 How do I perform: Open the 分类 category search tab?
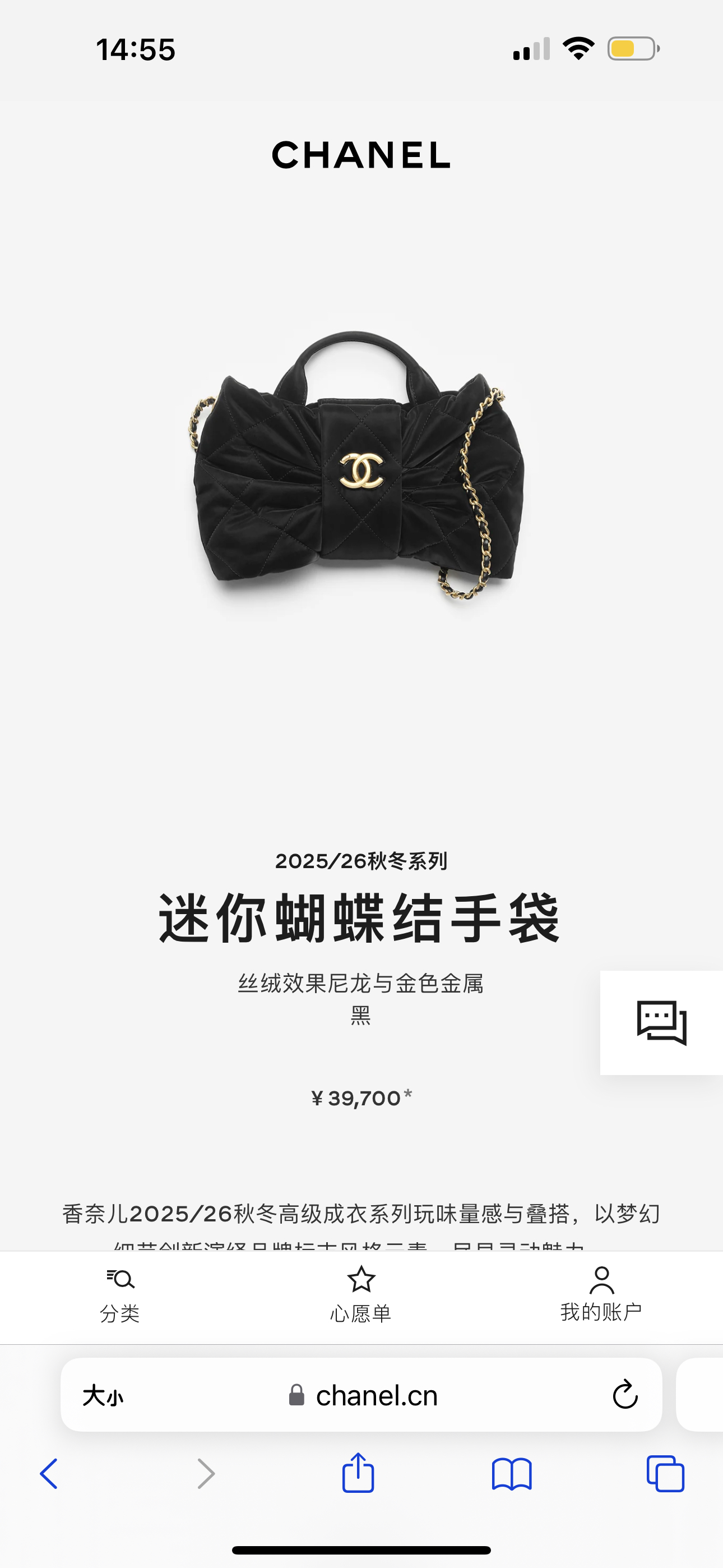pos(120,1296)
